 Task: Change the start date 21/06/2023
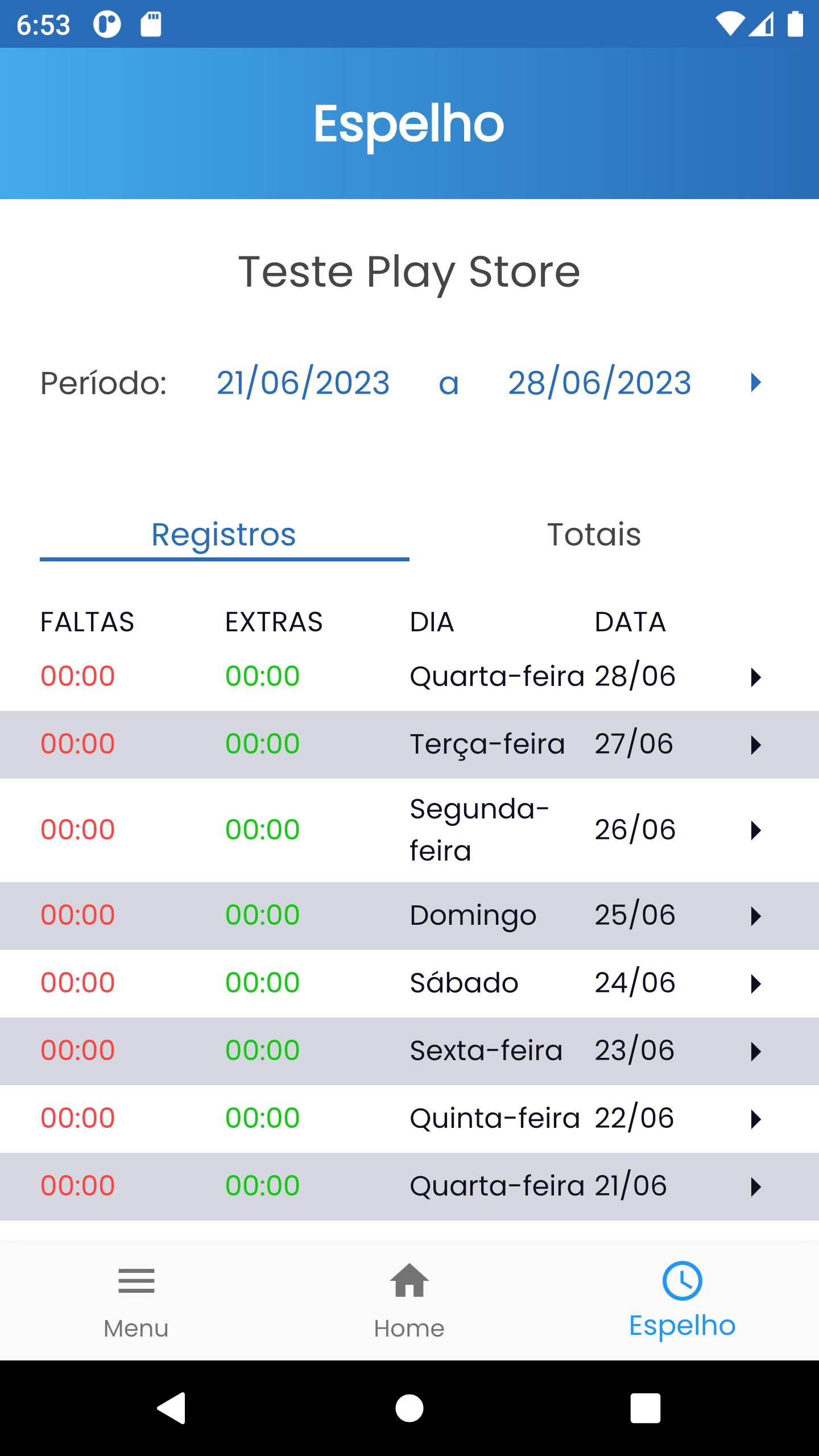[303, 383]
